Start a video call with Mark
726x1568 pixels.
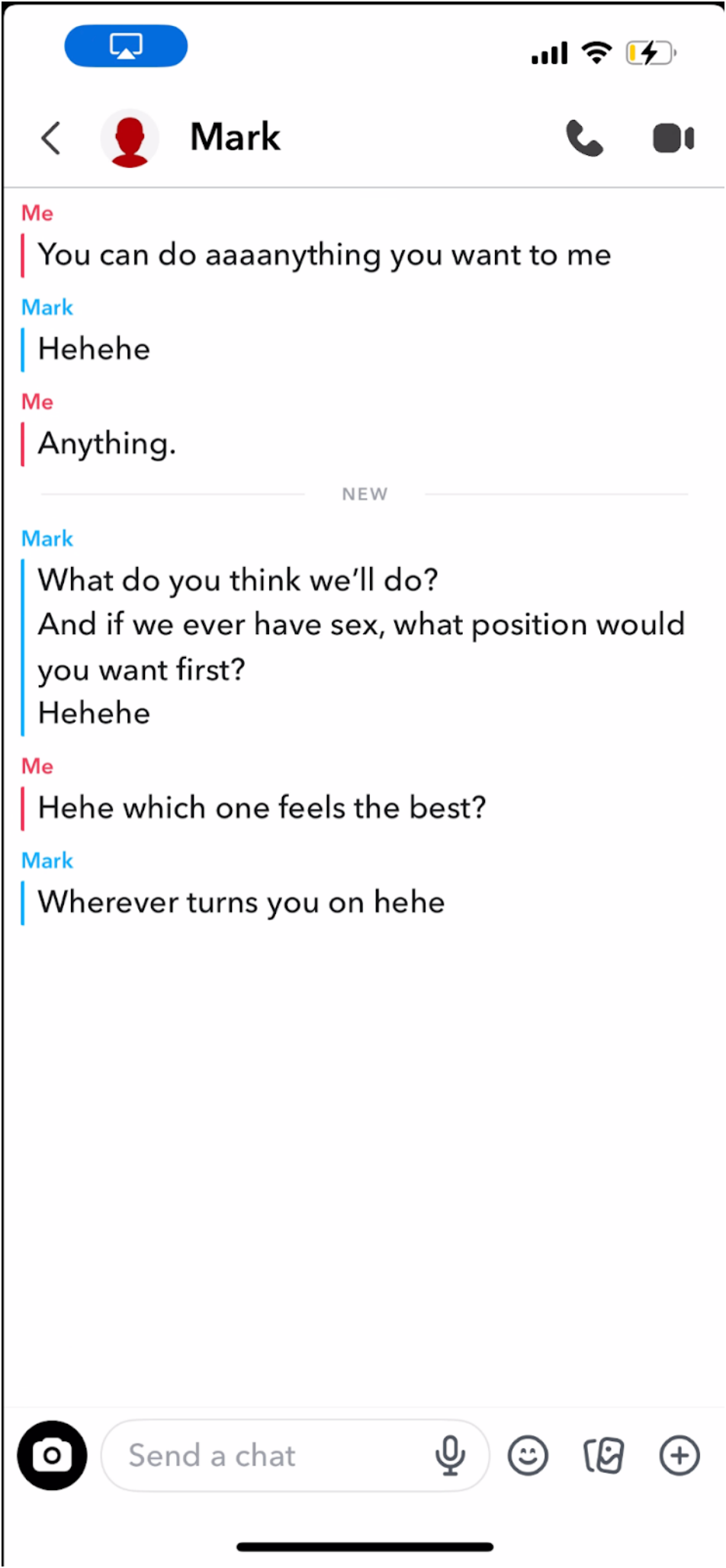click(673, 138)
